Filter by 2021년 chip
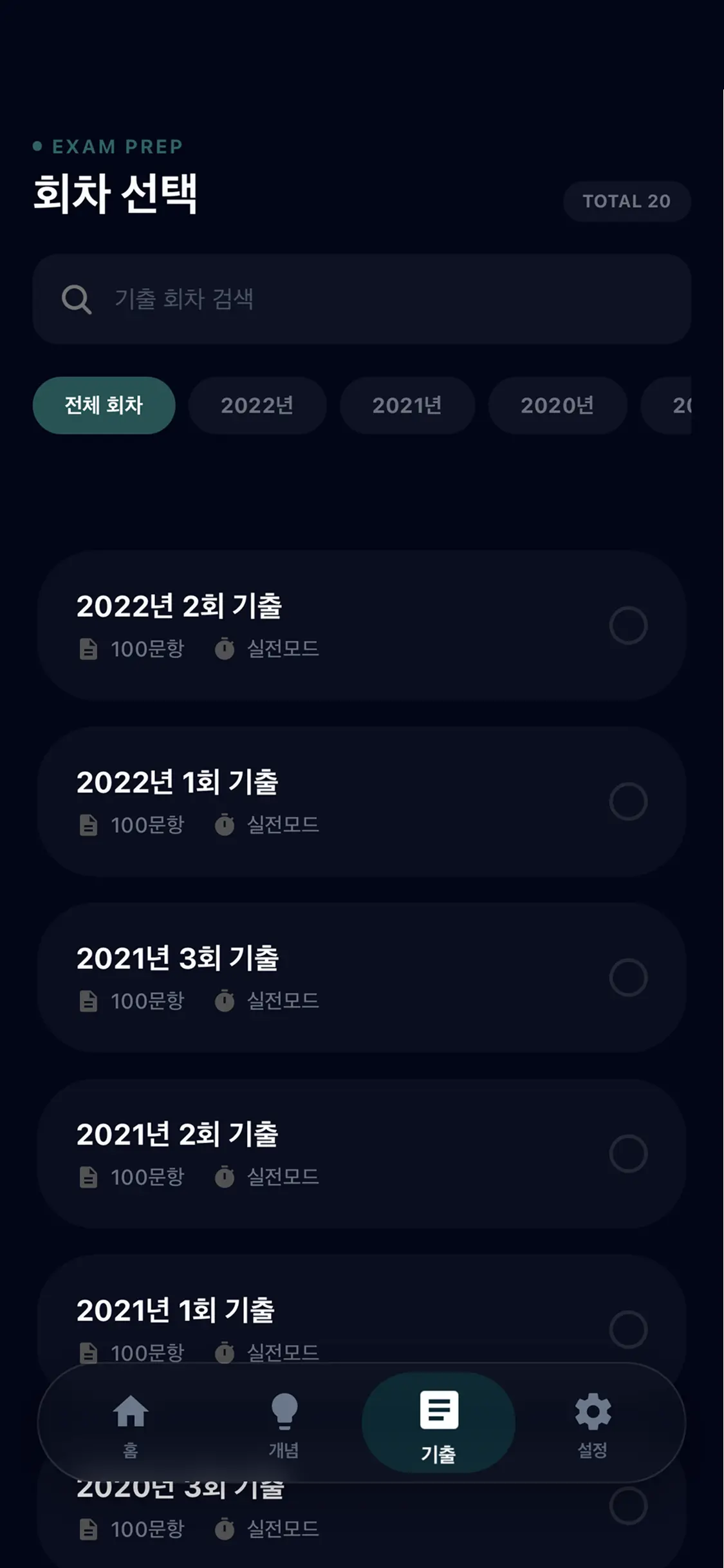 pos(407,406)
